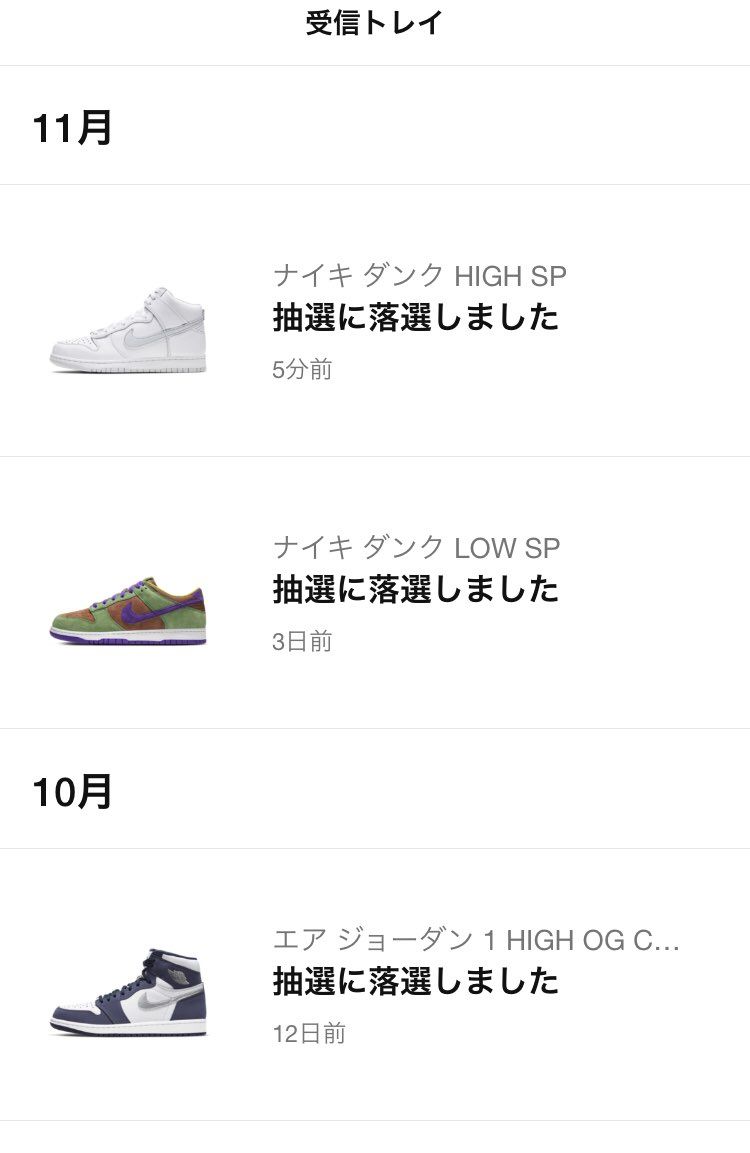Open the 抽選に落選しました result for Air Jordan 1
750x1153 pixels.
click(x=415, y=980)
